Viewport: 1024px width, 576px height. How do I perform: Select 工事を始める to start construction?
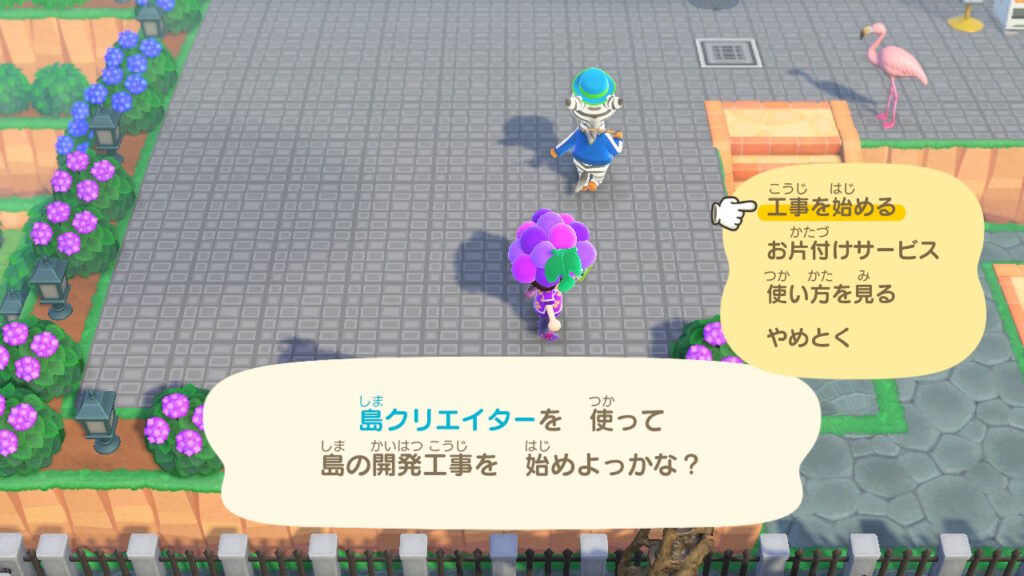click(830, 210)
